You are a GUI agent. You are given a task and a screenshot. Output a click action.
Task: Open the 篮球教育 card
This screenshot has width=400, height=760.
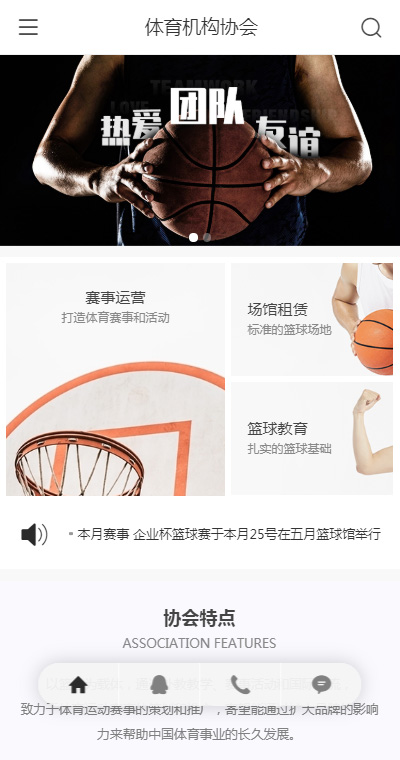coord(312,439)
